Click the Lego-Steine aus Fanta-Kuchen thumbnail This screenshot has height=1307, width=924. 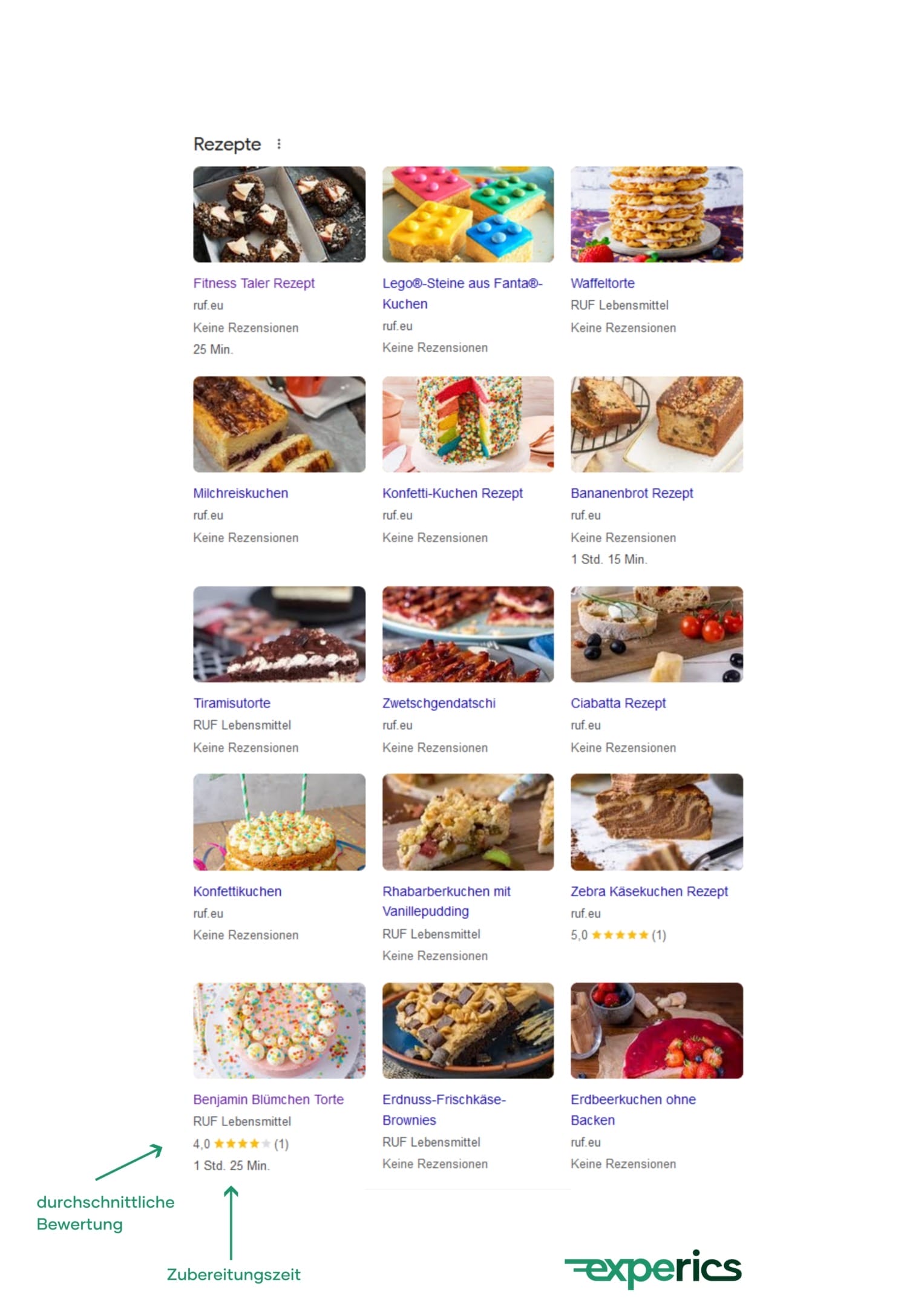pos(467,214)
